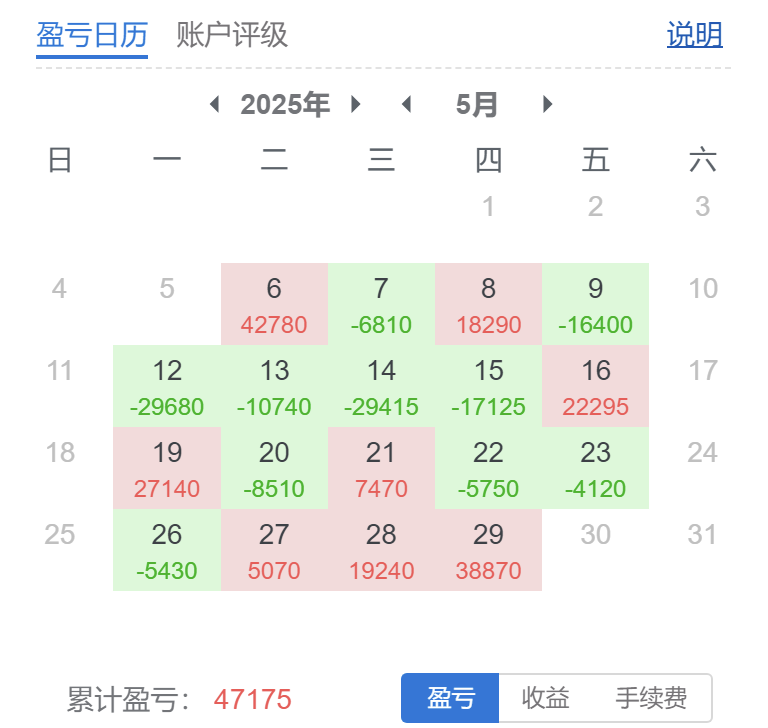Screen dimensions: 768x728
Task: Open the 说明 link
Action: click(x=694, y=36)
